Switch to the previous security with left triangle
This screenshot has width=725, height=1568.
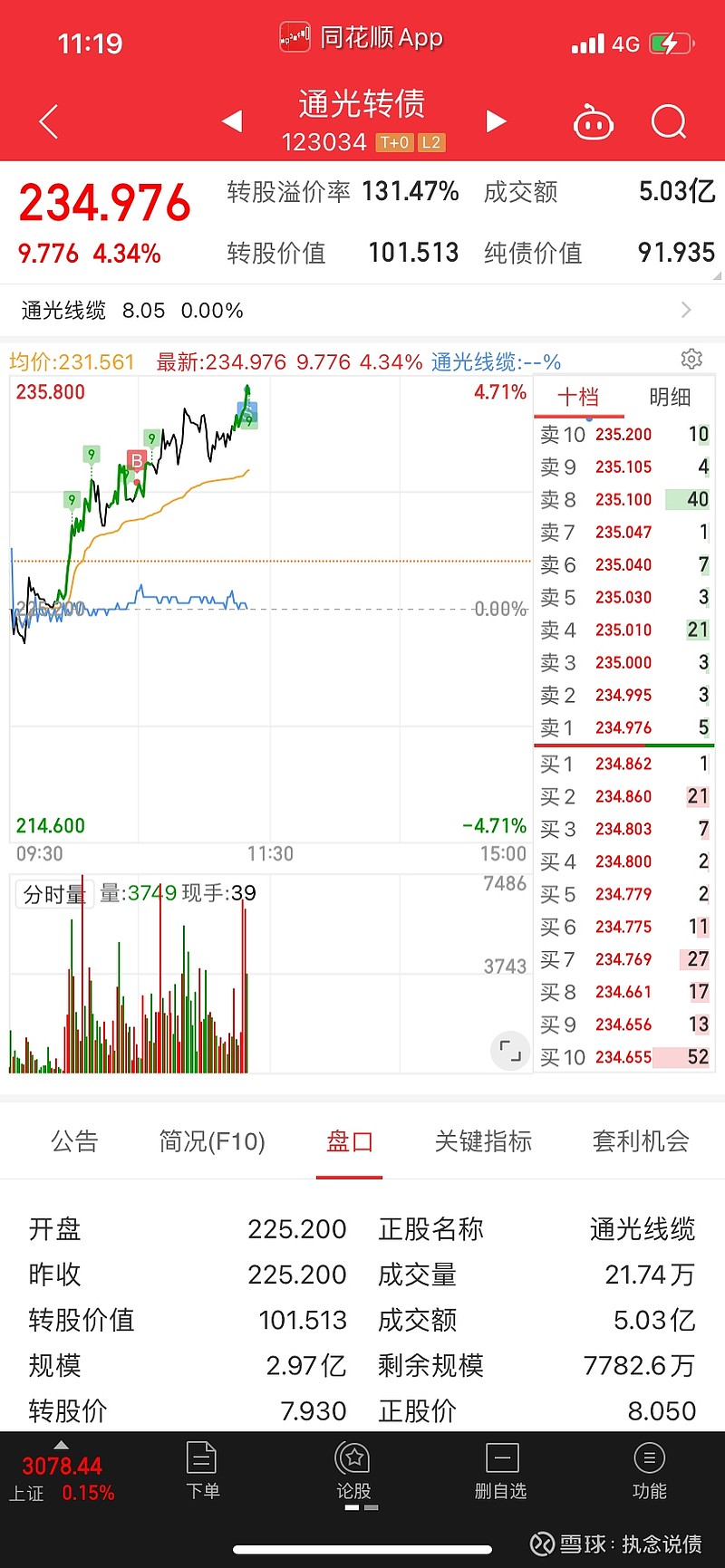[232, 120]
